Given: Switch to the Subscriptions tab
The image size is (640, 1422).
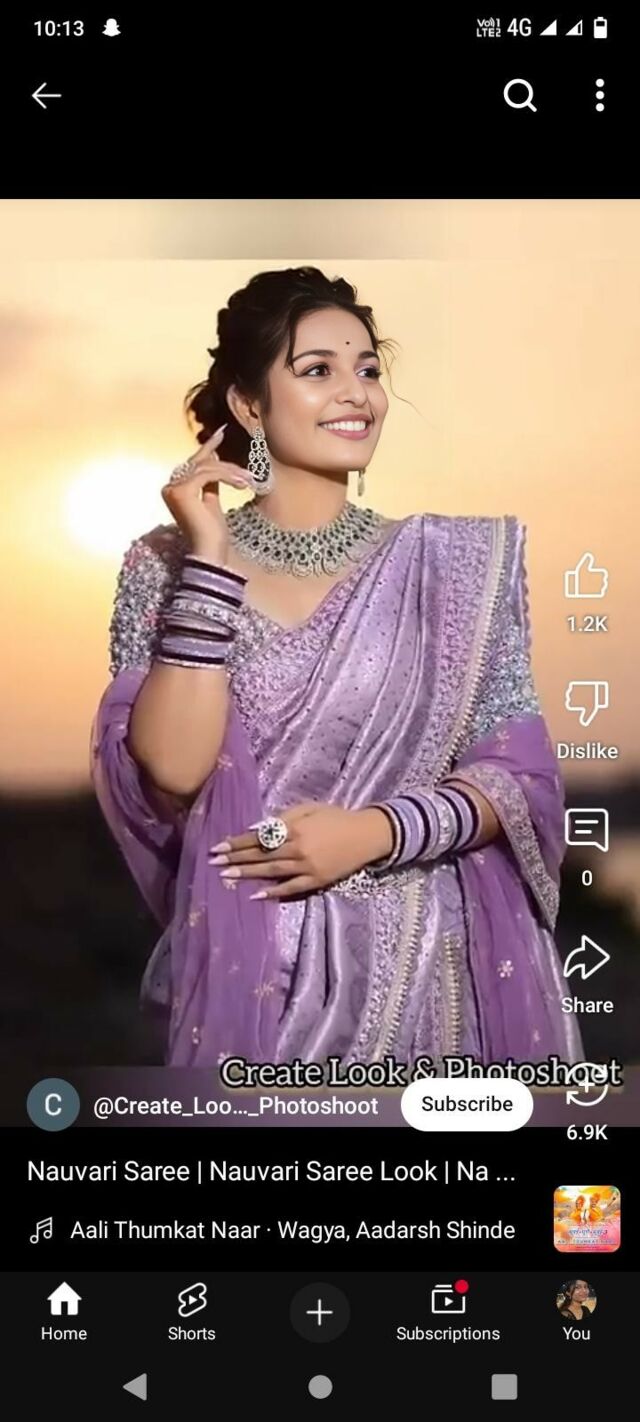Looking at the screenshot, I should click(x=448, y=1311).
